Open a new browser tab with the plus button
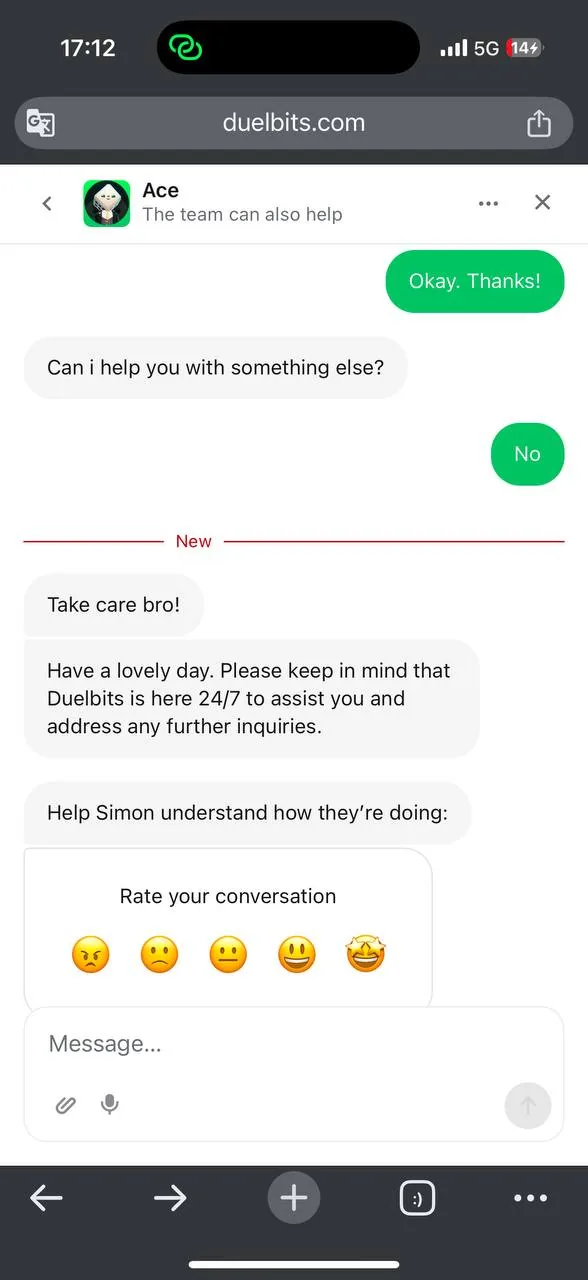The height and width of the screenshot is (1280, 588). (x=293, y=1197)
